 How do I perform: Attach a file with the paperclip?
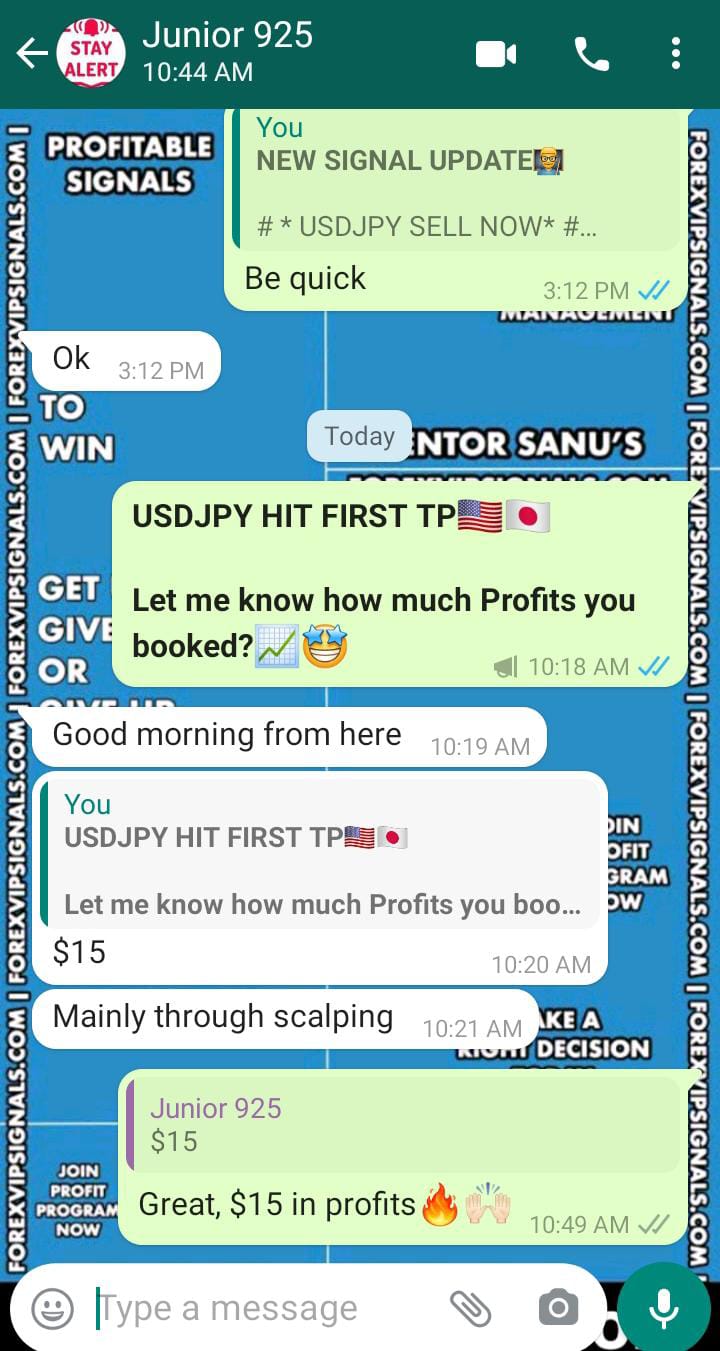click(470, 1308)
